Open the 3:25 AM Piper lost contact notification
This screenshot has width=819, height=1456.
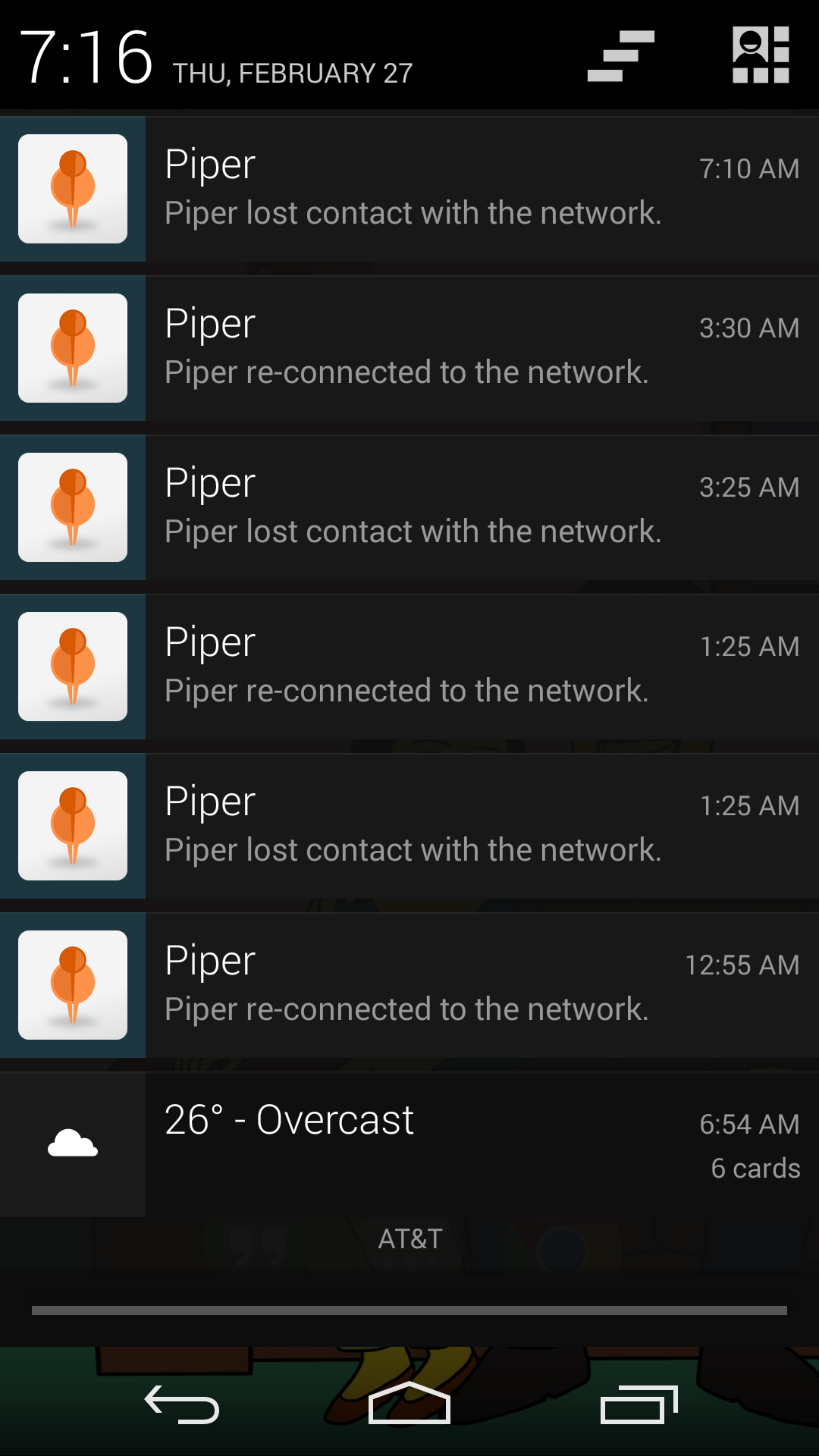pyautogui.click(x=409, y=507)
